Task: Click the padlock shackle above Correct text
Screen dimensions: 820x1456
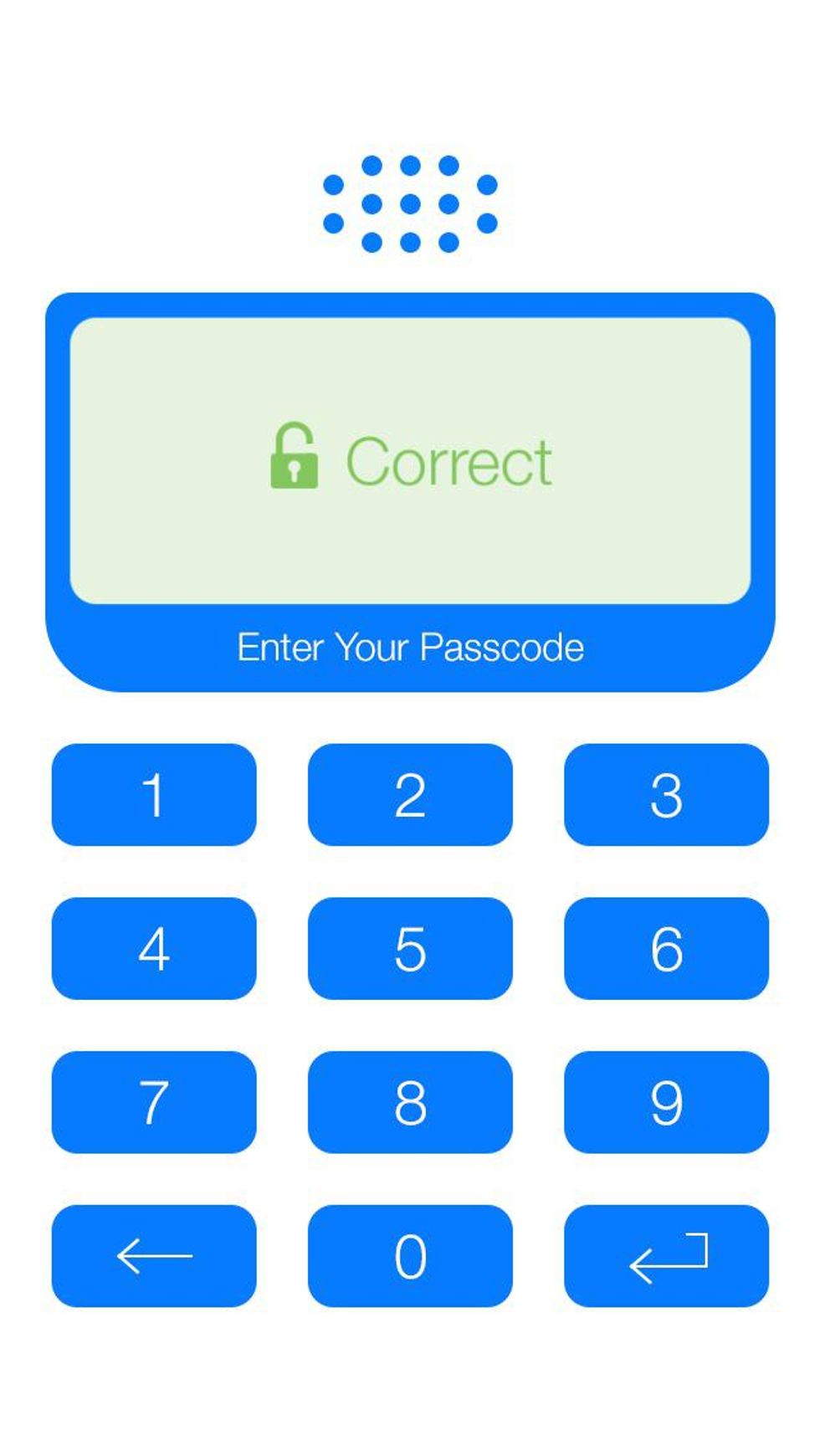Action: (x=295, y=437)
